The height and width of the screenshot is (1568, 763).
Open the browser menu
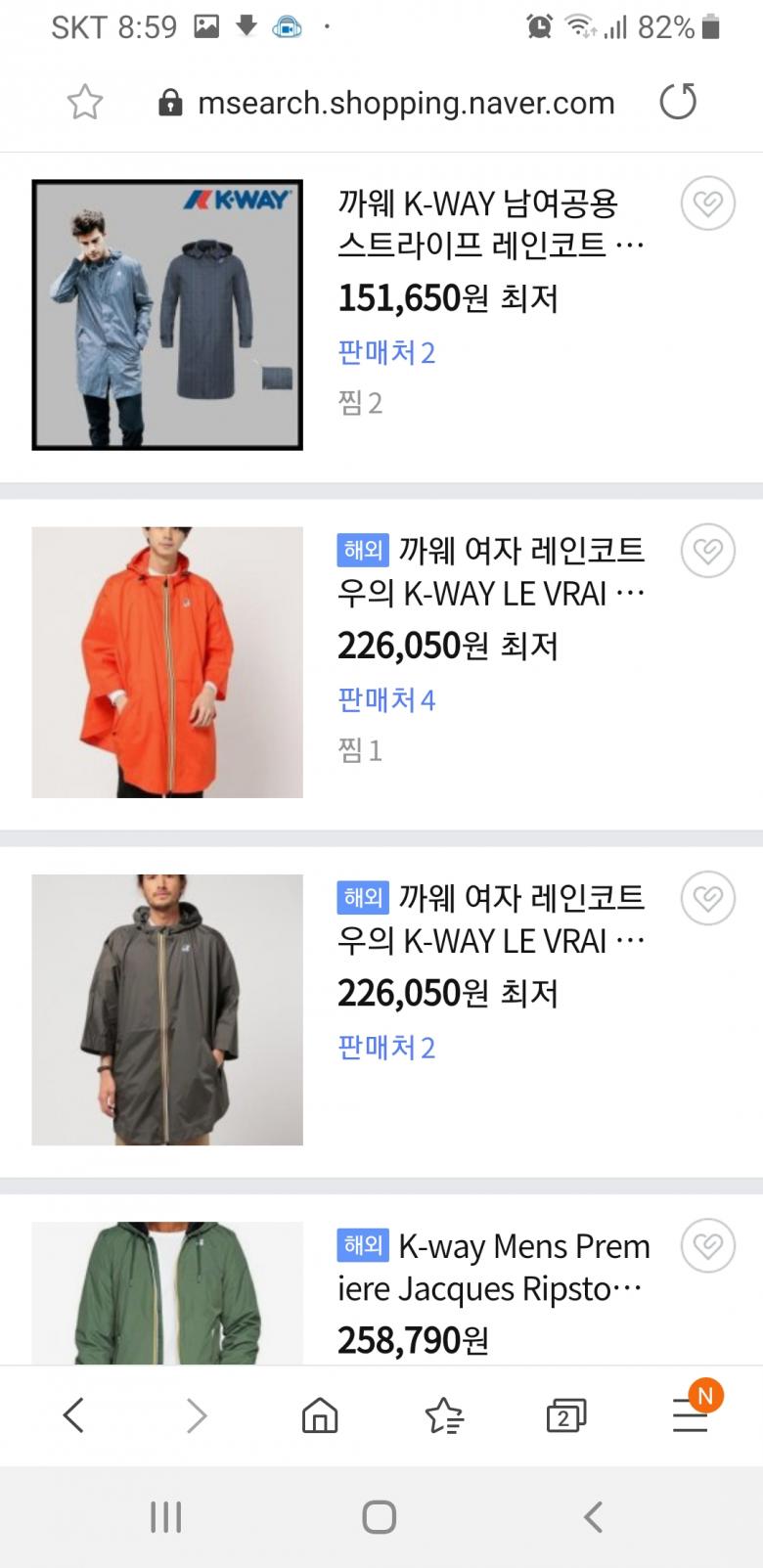690,1414
